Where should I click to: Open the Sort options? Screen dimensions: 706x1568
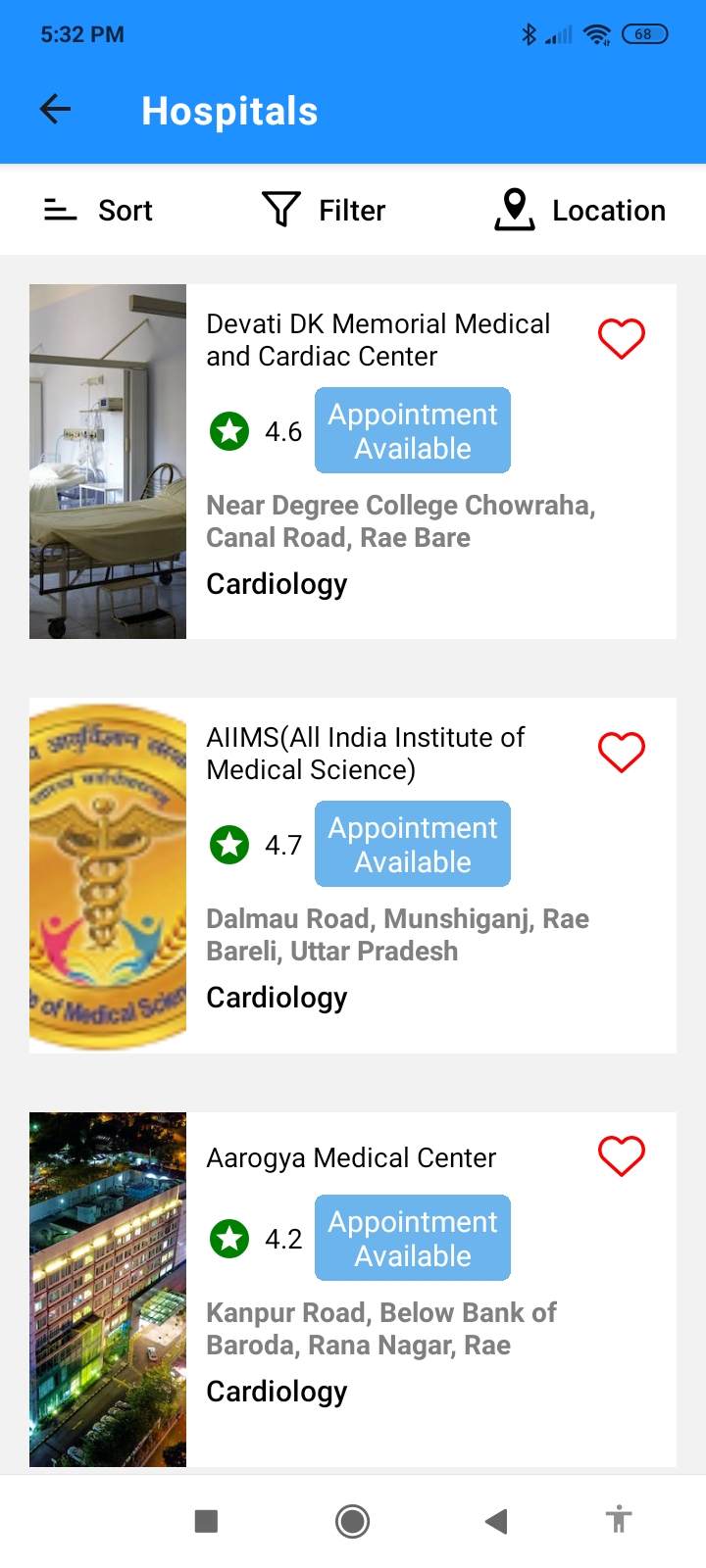99,210
